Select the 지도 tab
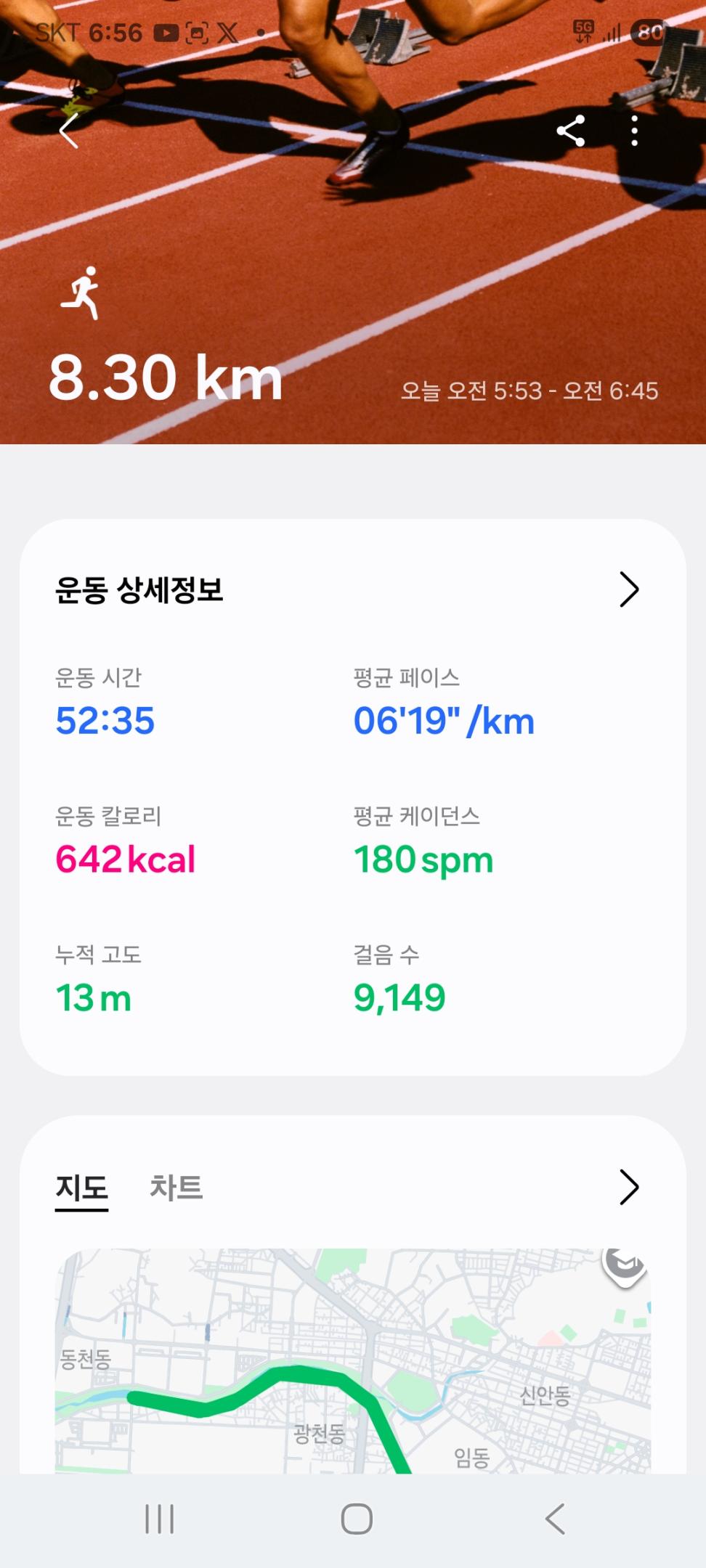This screenshot has width=706, height=1568. point(82,1188)
